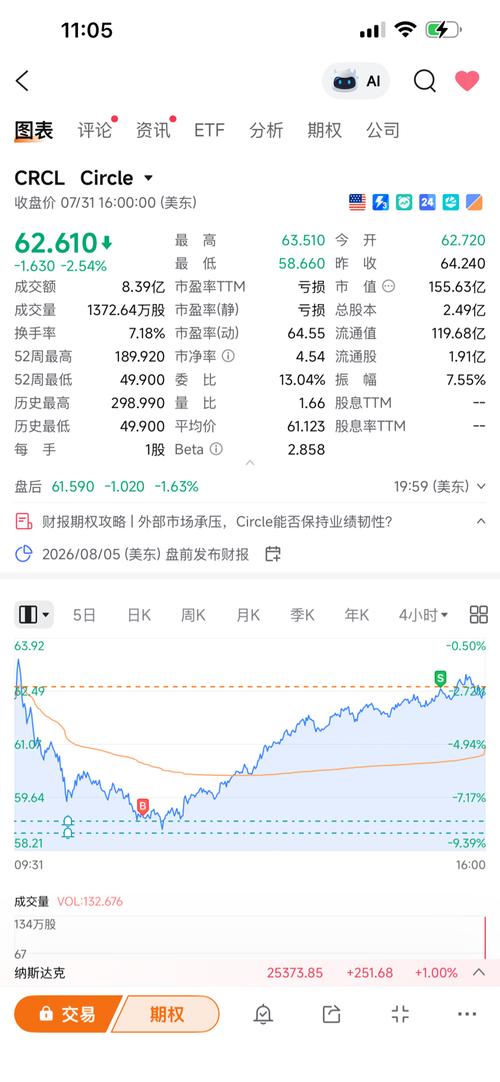Tap the 期权 button beside 交易
500x1082 pixels.
pos(166,1014)
